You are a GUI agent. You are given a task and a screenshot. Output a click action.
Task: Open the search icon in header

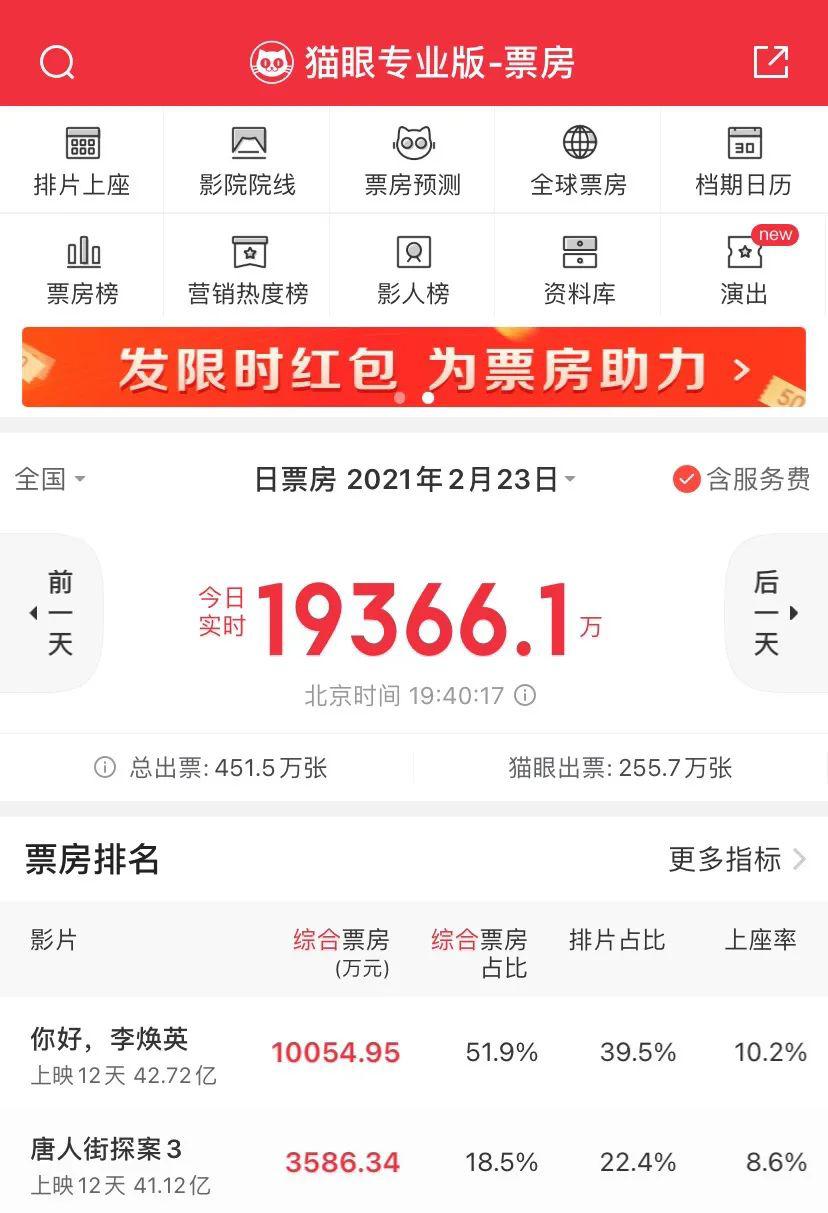coord(57,62)
